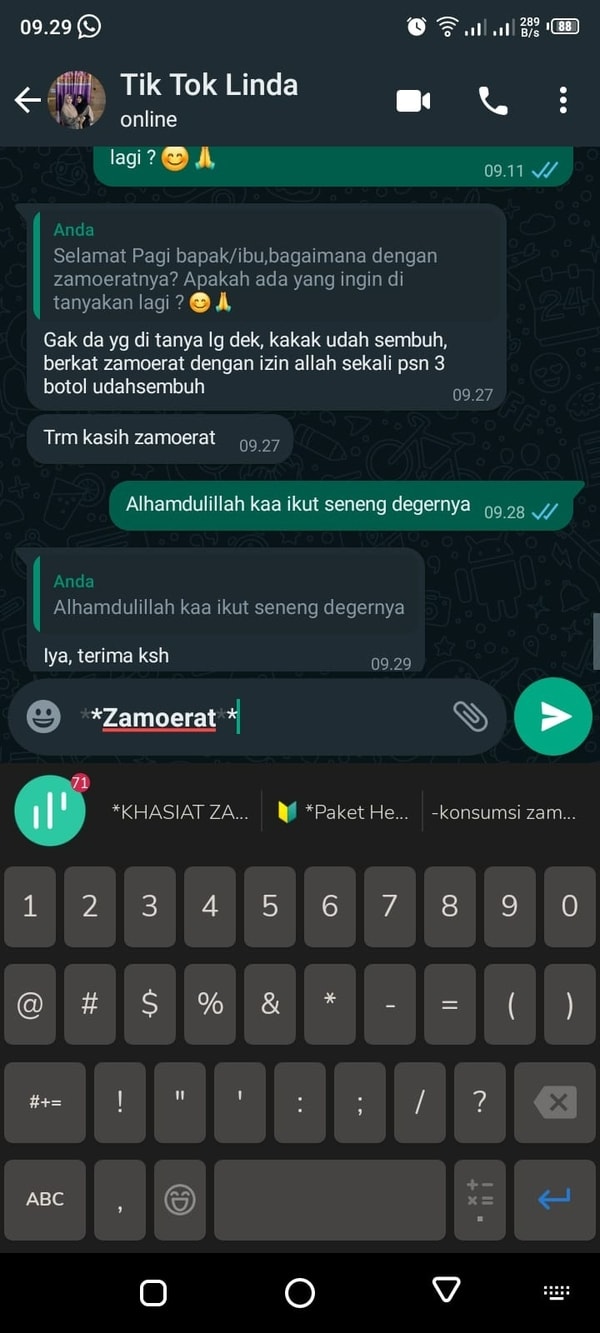Start a video call with Tik Tok Linda
Viewport: 600px width, 1333px height.
coord(413,100)
